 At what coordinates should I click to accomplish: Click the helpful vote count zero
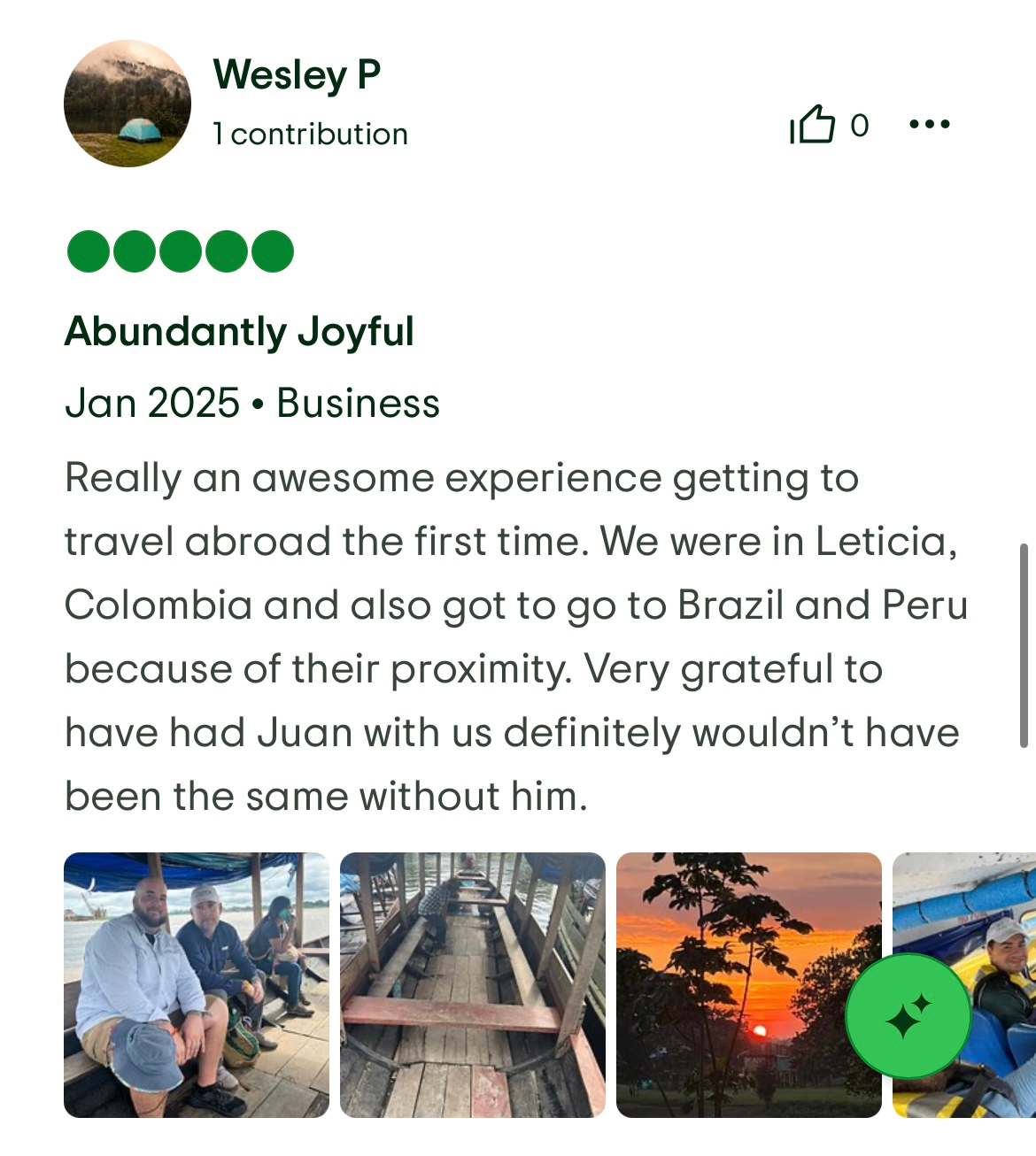860,124
